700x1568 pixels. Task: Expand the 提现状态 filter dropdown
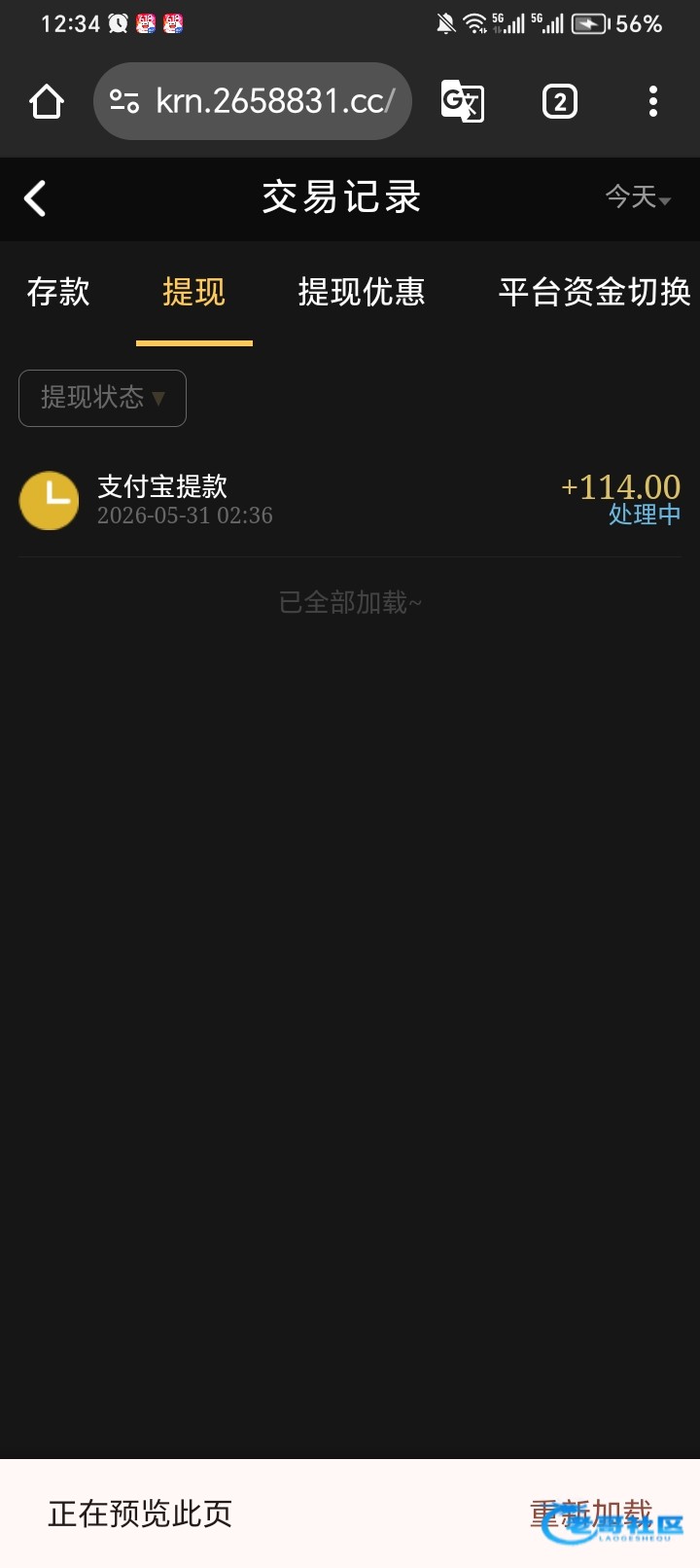102,398
